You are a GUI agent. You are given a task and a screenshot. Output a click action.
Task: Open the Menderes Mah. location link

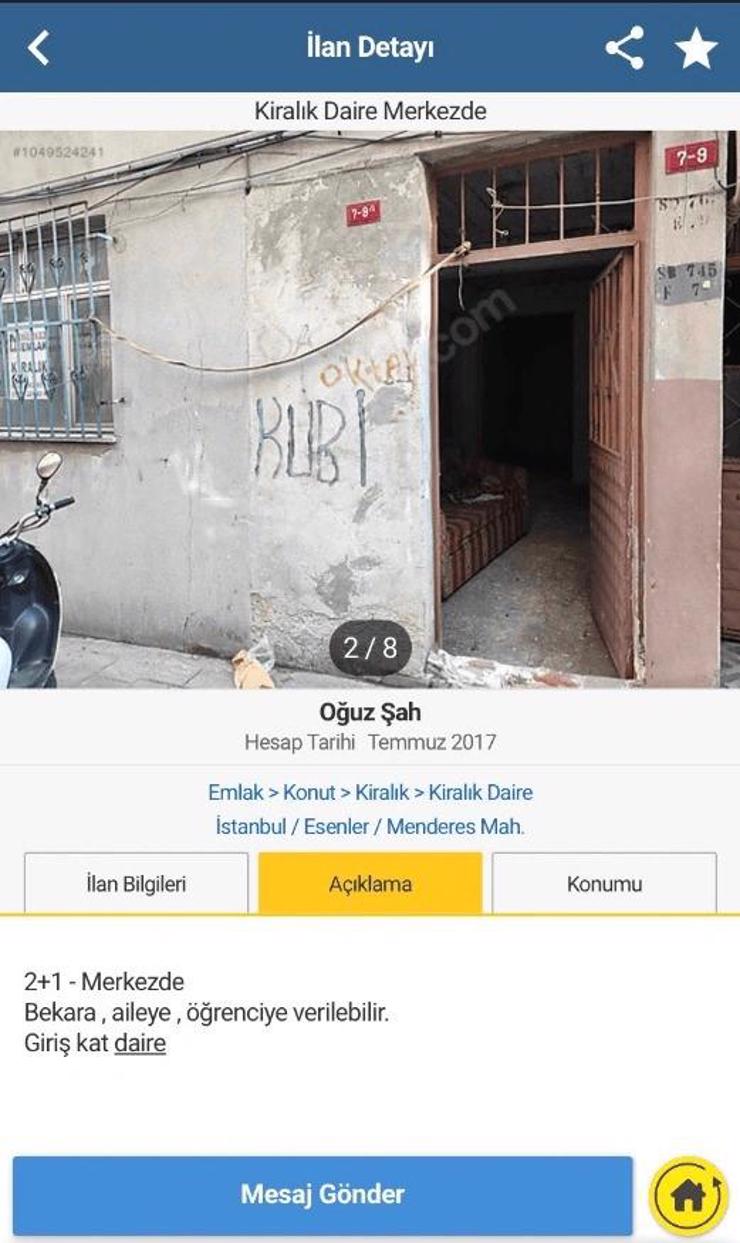455,827
